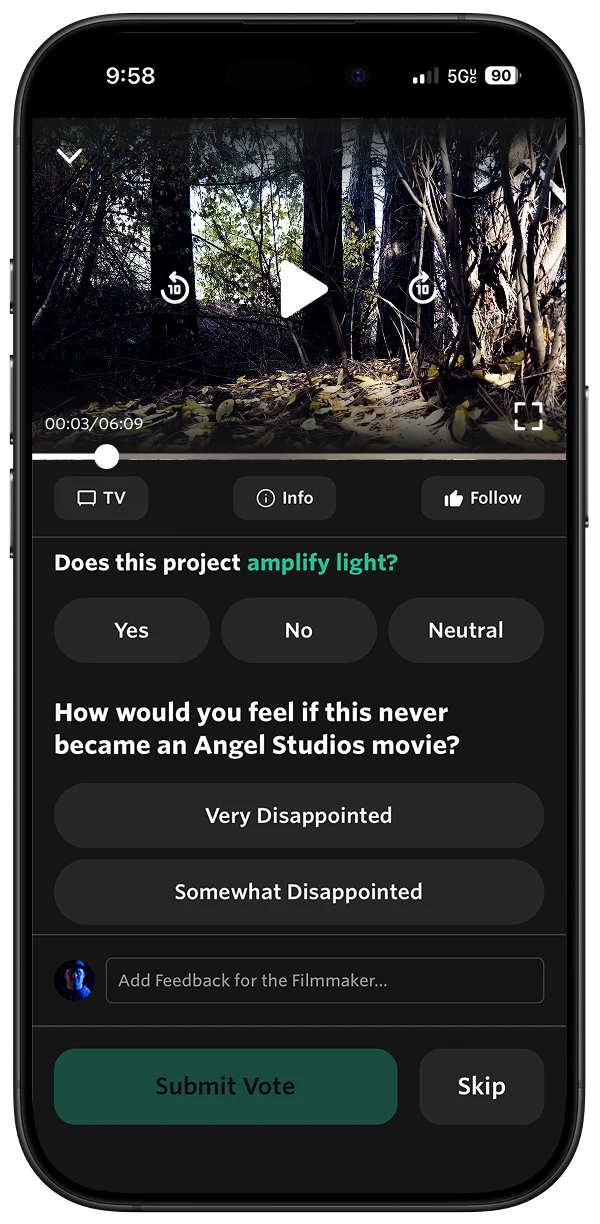Skip this project
The image size is (600, 1224).
481,1086
